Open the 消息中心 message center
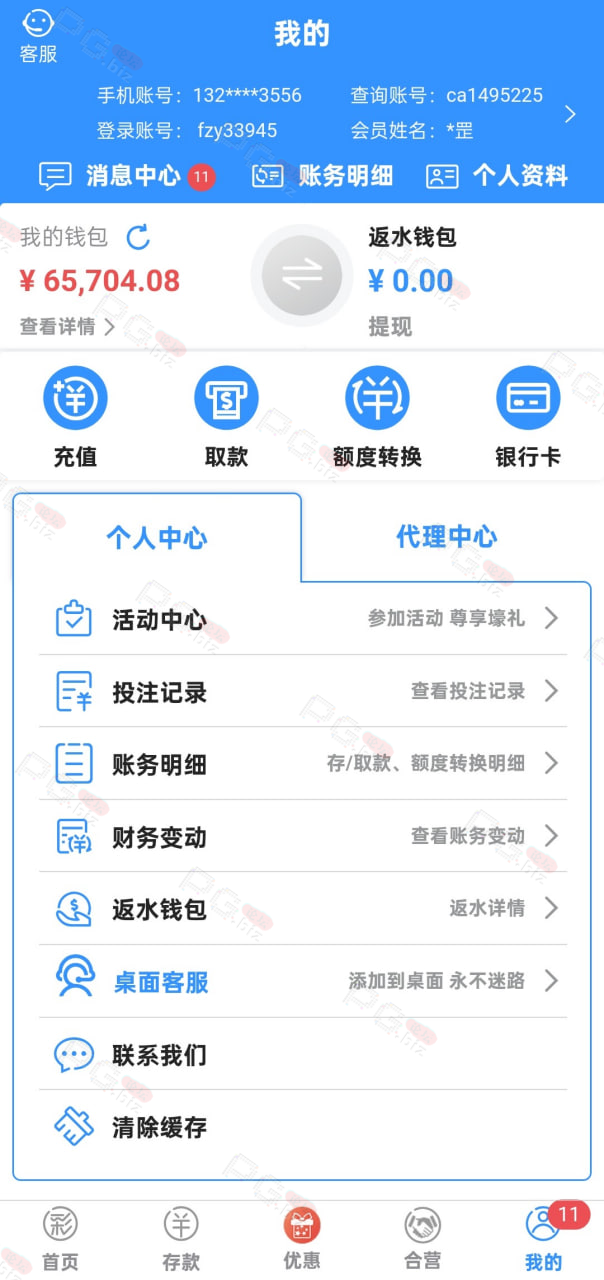The height and width of the screenshot is (1280, 604). (x=127, y=177)
